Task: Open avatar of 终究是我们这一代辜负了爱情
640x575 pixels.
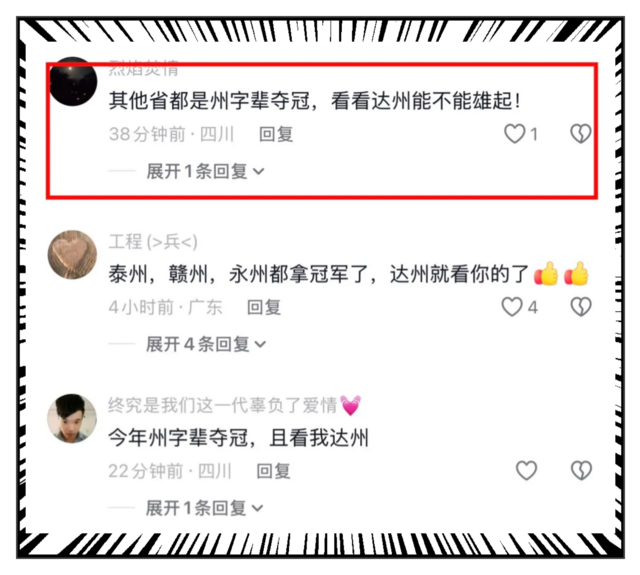Action: click(x=72, y=418)
